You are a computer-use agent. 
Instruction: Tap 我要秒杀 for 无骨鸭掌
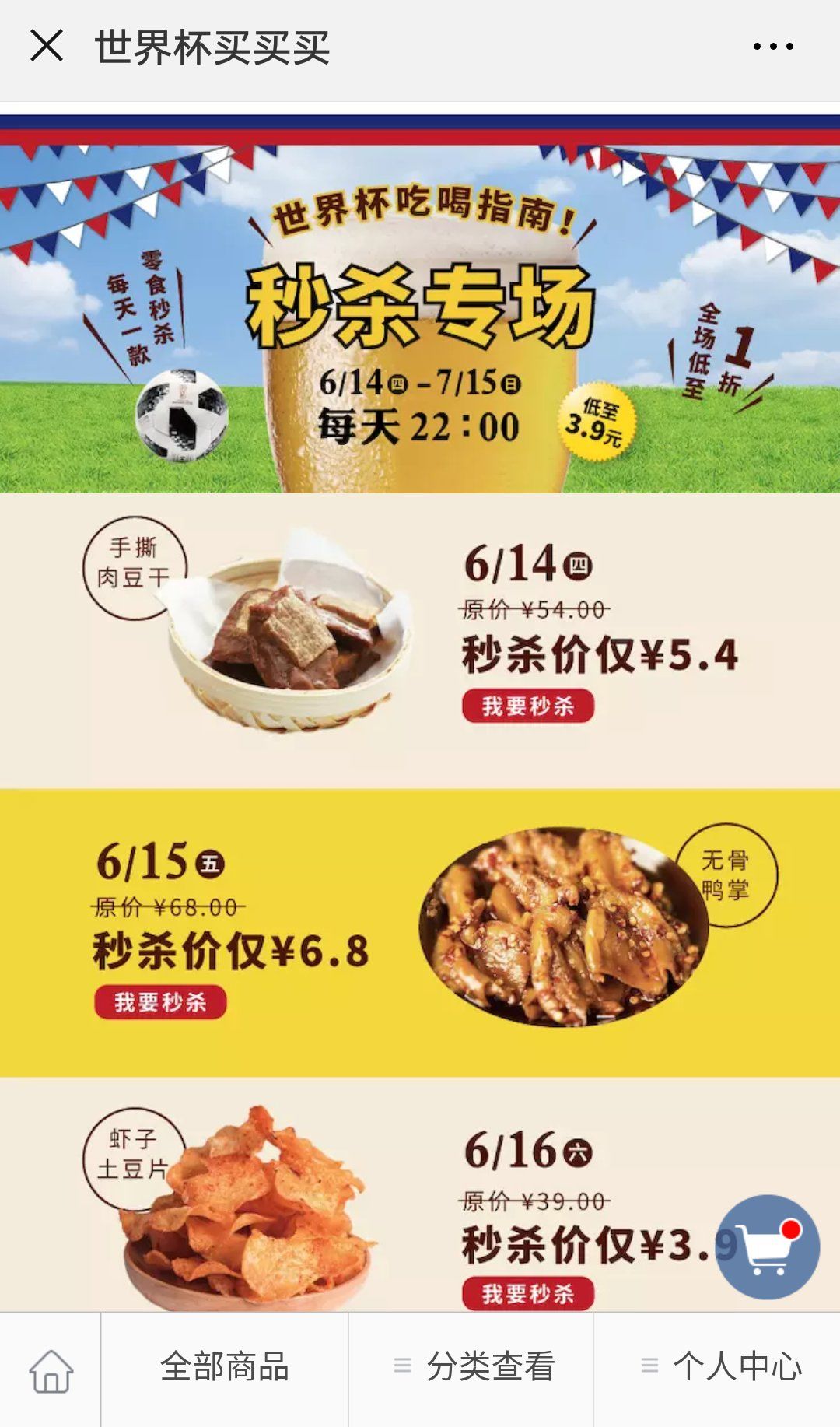click(x=161, y=1002)
